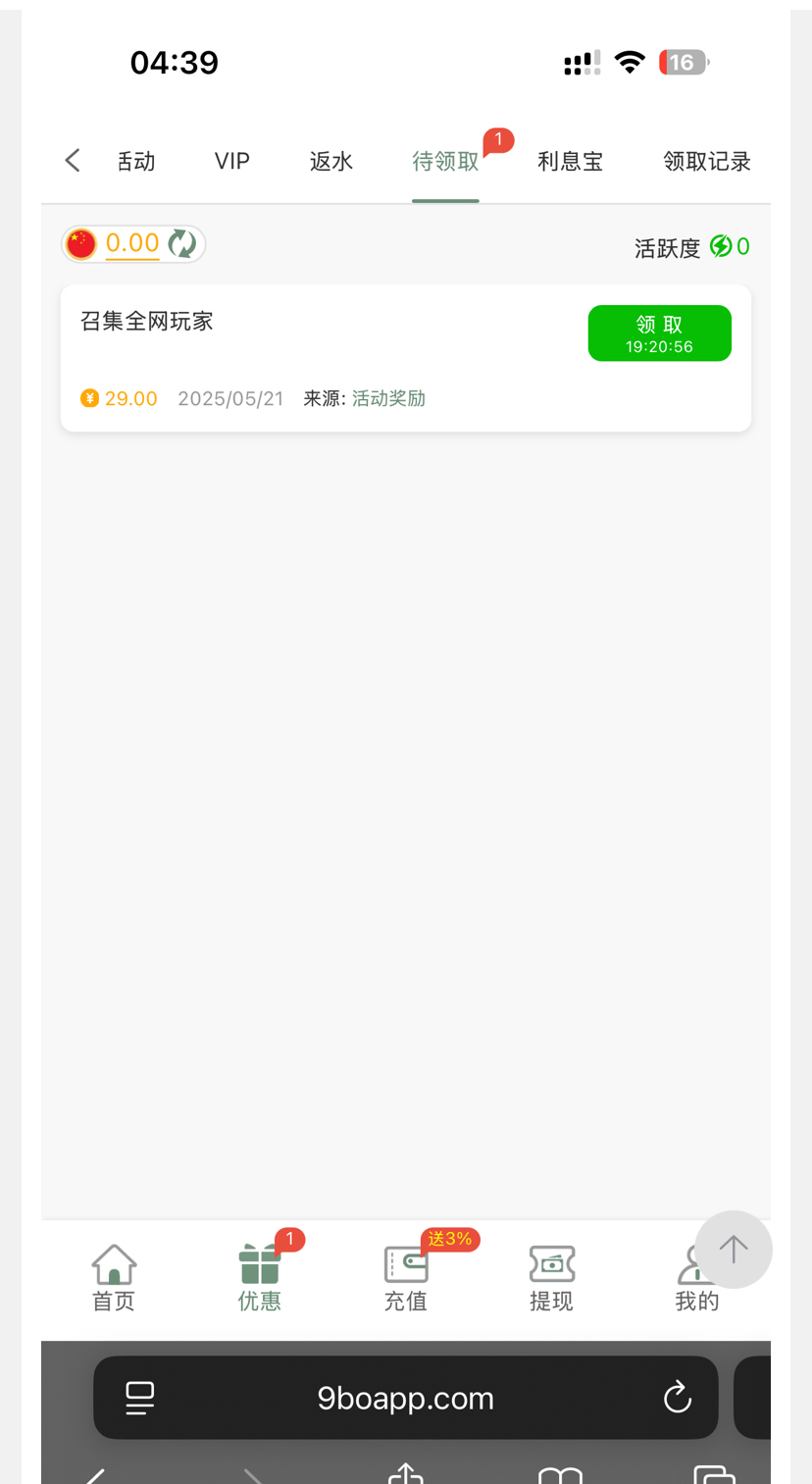Open the VIP tab
The image size is (812, 1484).
click(232, 162)
